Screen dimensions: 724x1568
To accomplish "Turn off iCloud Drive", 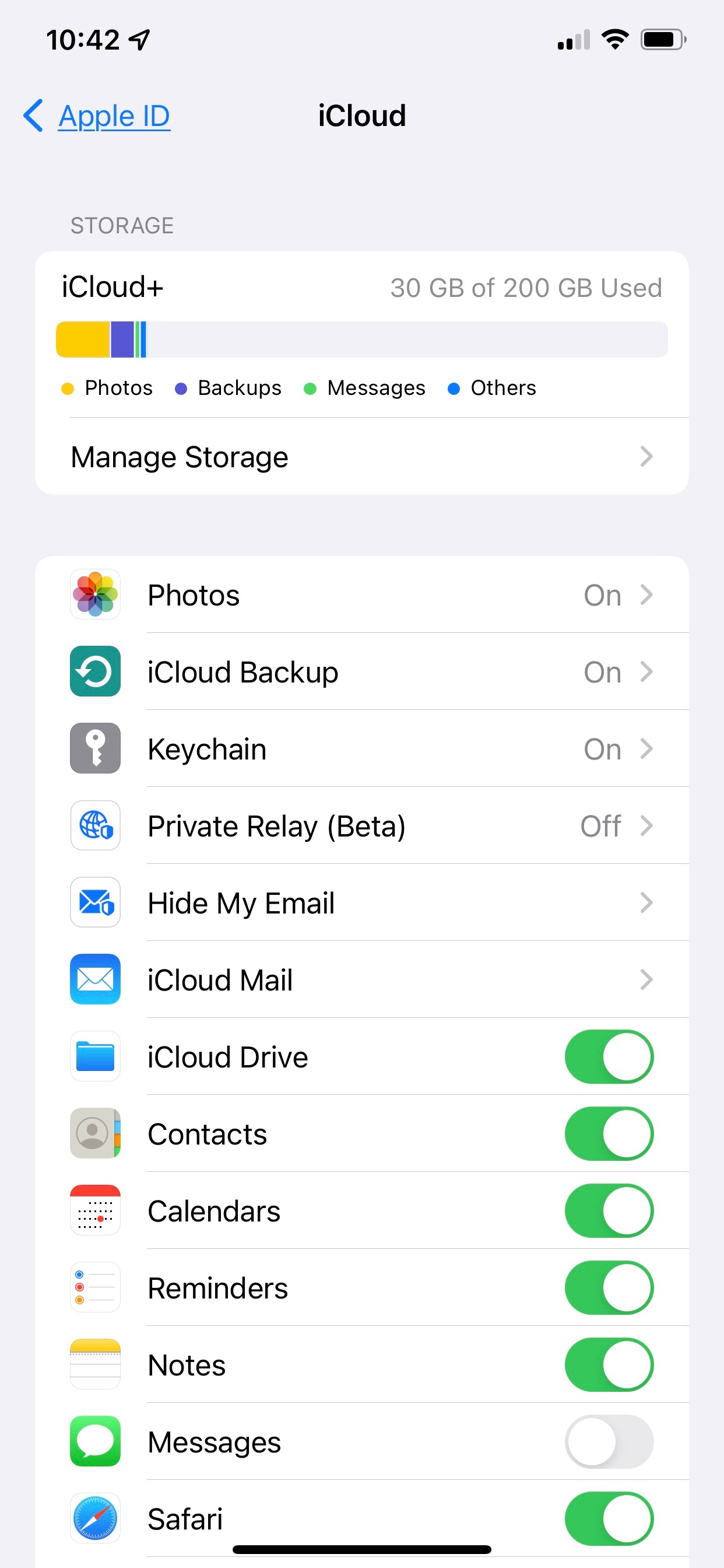I will pyautogui.click(x=609, y=1056).
